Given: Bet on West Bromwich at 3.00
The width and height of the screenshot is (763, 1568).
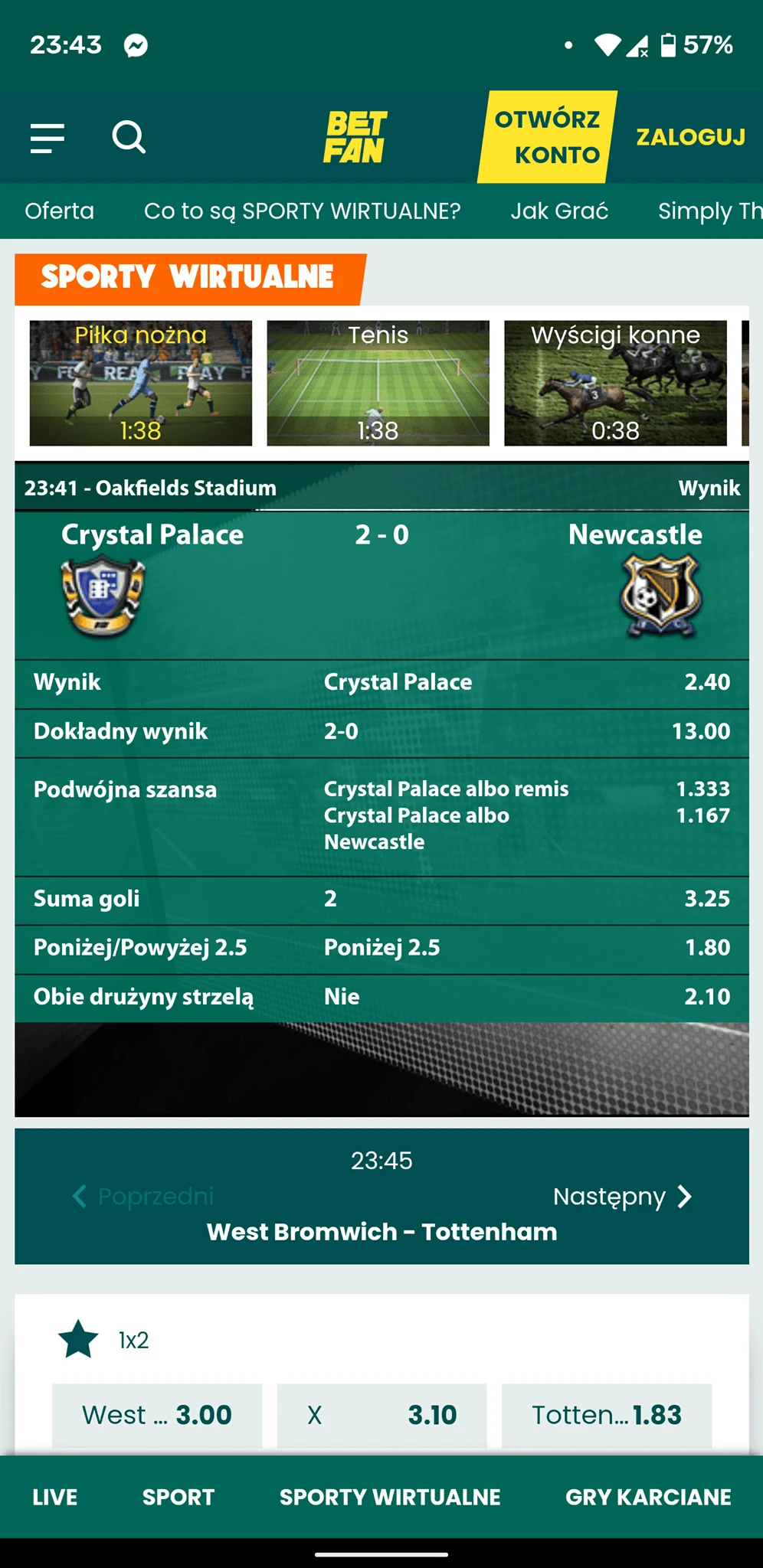Looking at the screenshot, I should pyautogui.click(x=157, y=1415).
